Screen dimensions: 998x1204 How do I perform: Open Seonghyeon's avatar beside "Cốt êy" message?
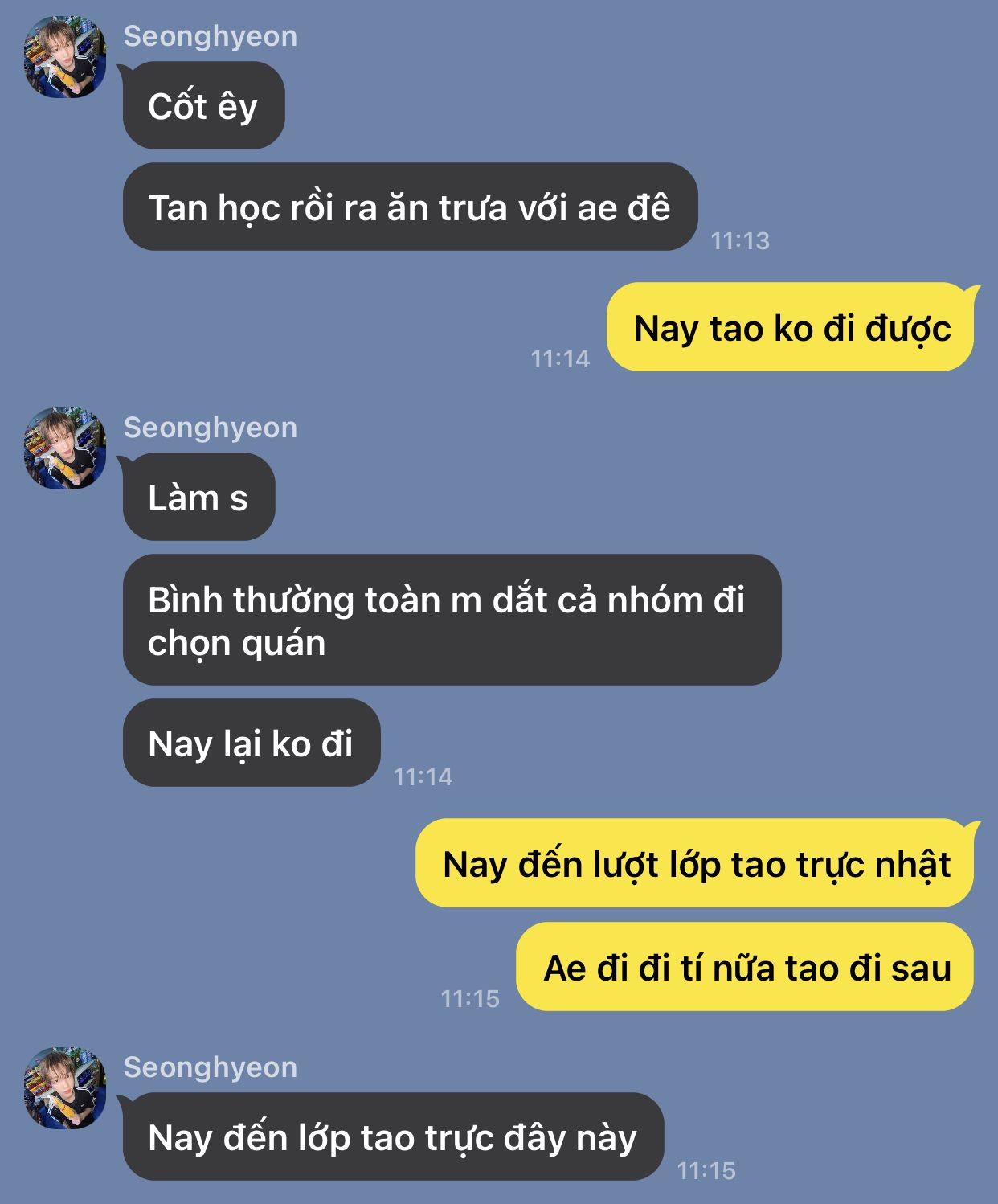65,58
